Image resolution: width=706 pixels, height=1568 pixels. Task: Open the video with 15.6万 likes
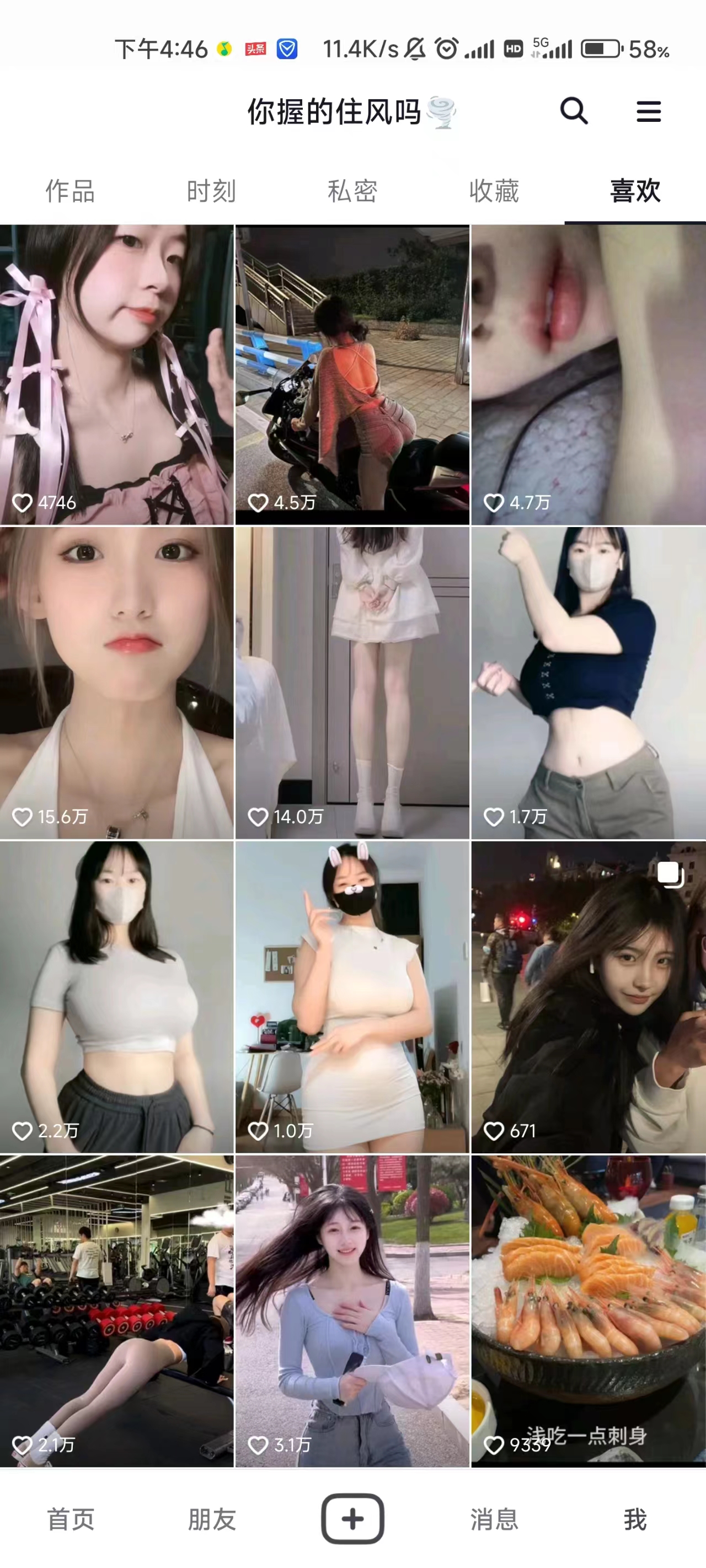116,682
